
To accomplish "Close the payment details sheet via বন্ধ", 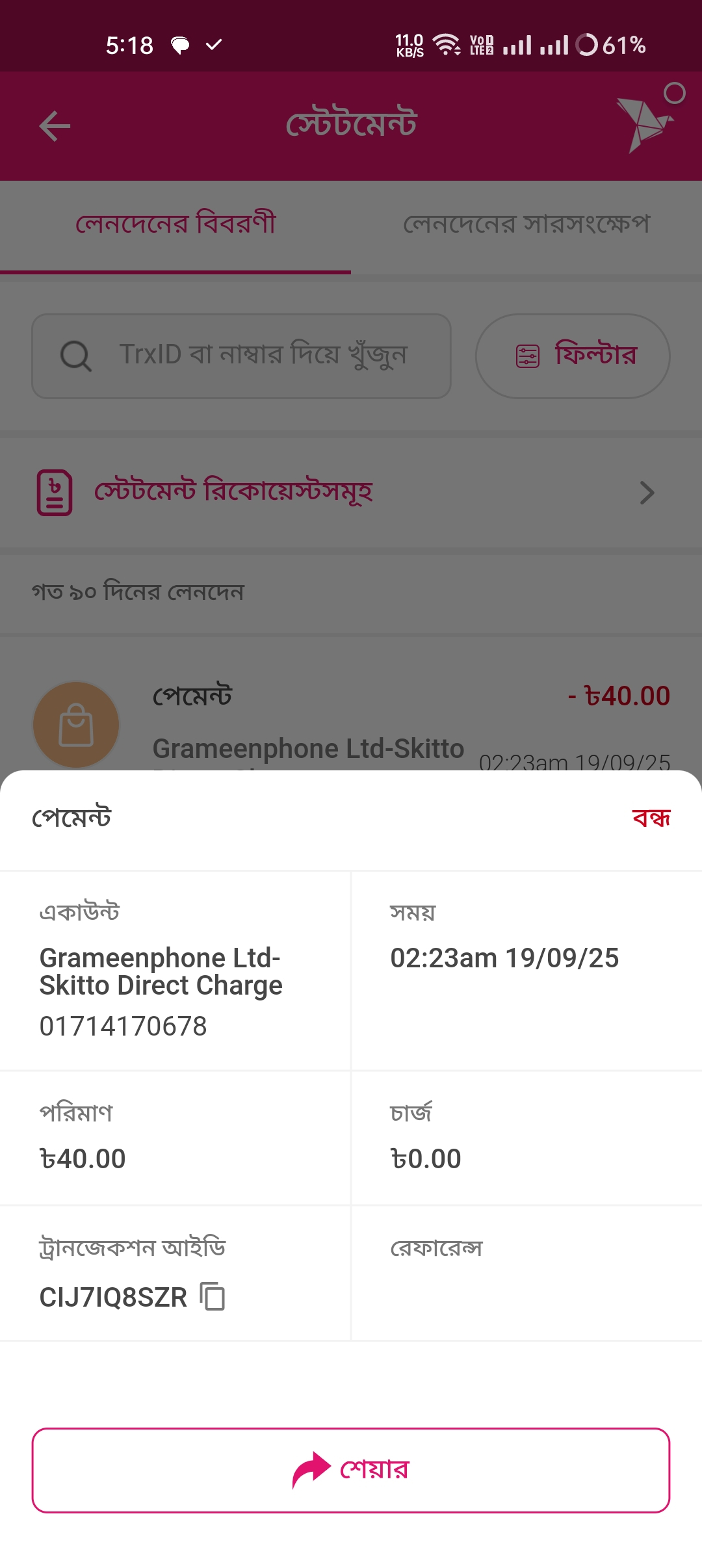I will point(651,817).
